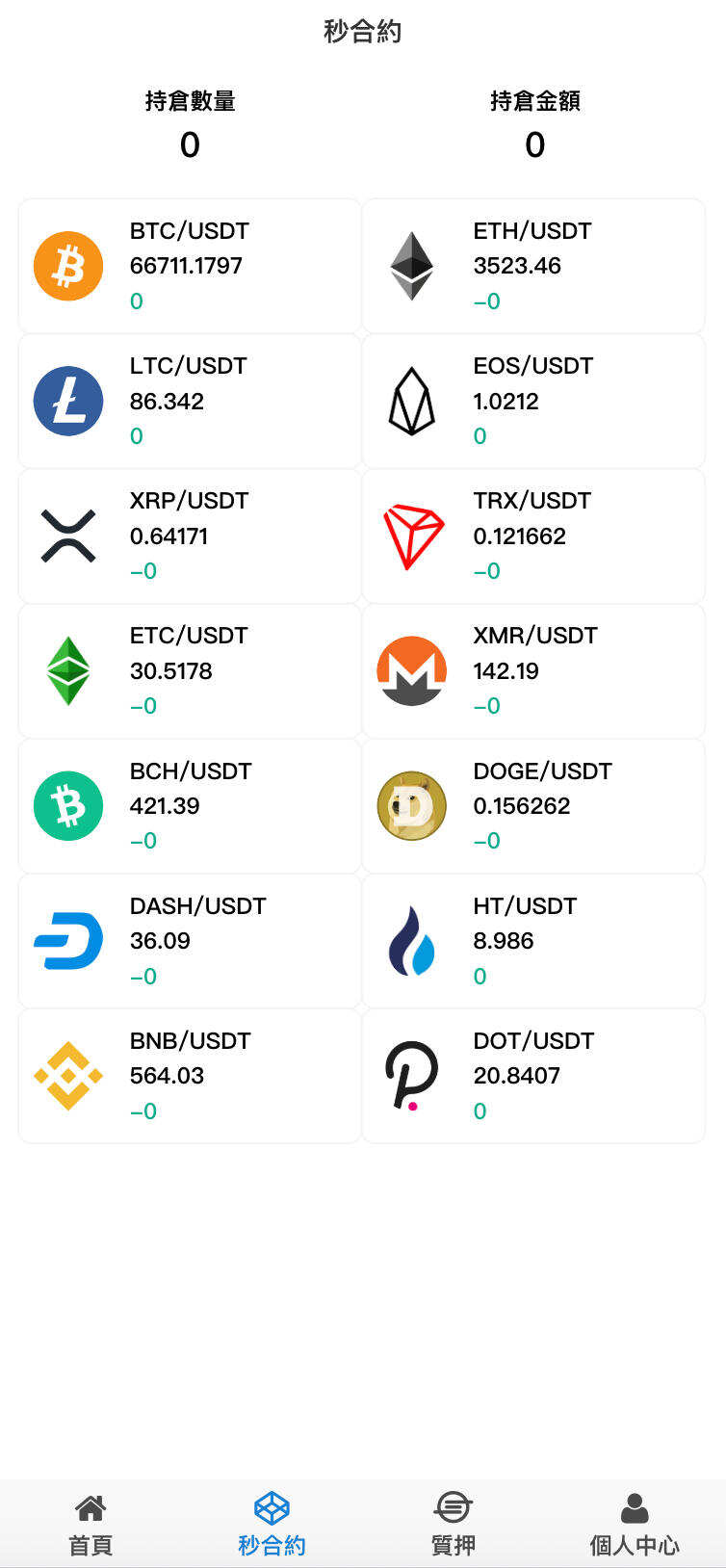Screen dimensions: 726x1568
Task: Switch to the 質押 staking tab
Action: point(453,1525)
